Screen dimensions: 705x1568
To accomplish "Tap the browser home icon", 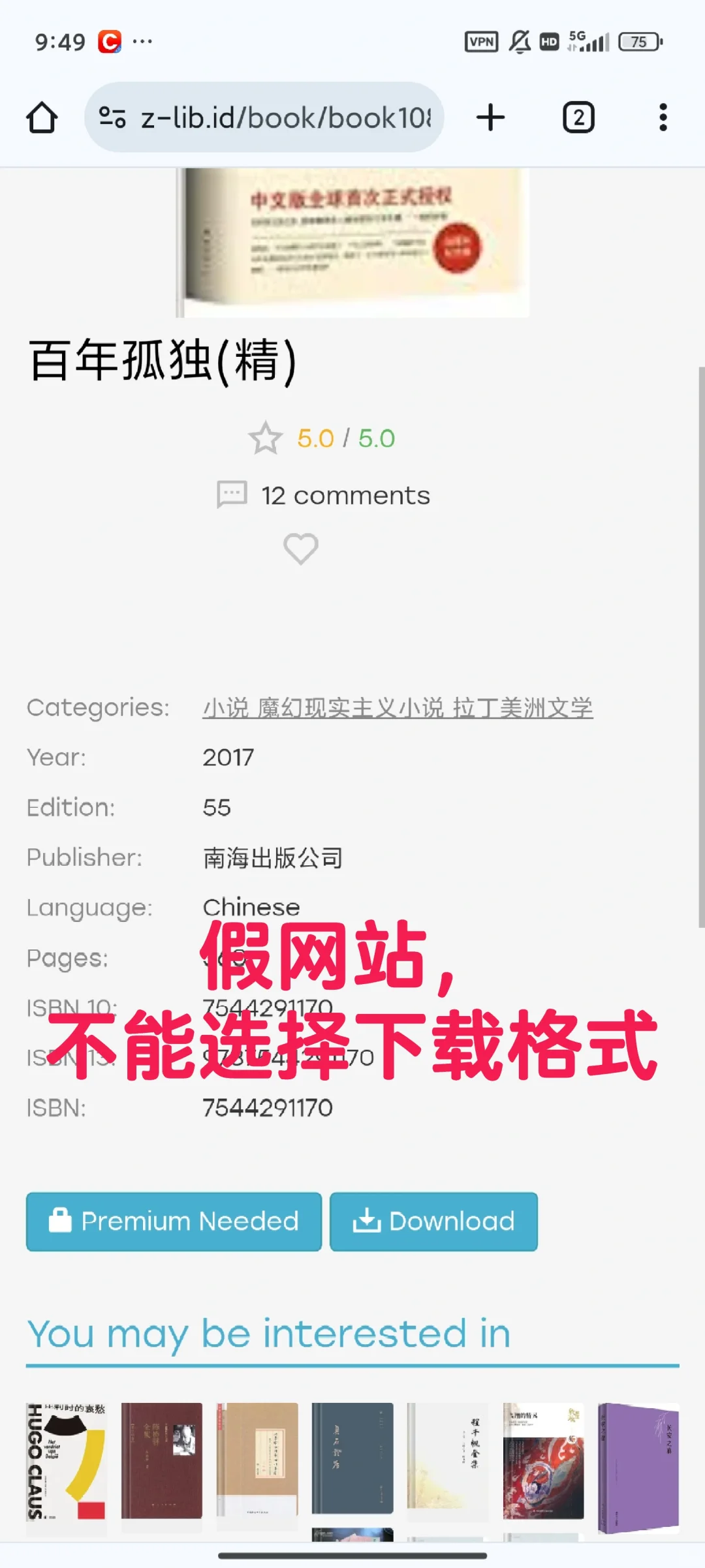I will coord(42,118).
